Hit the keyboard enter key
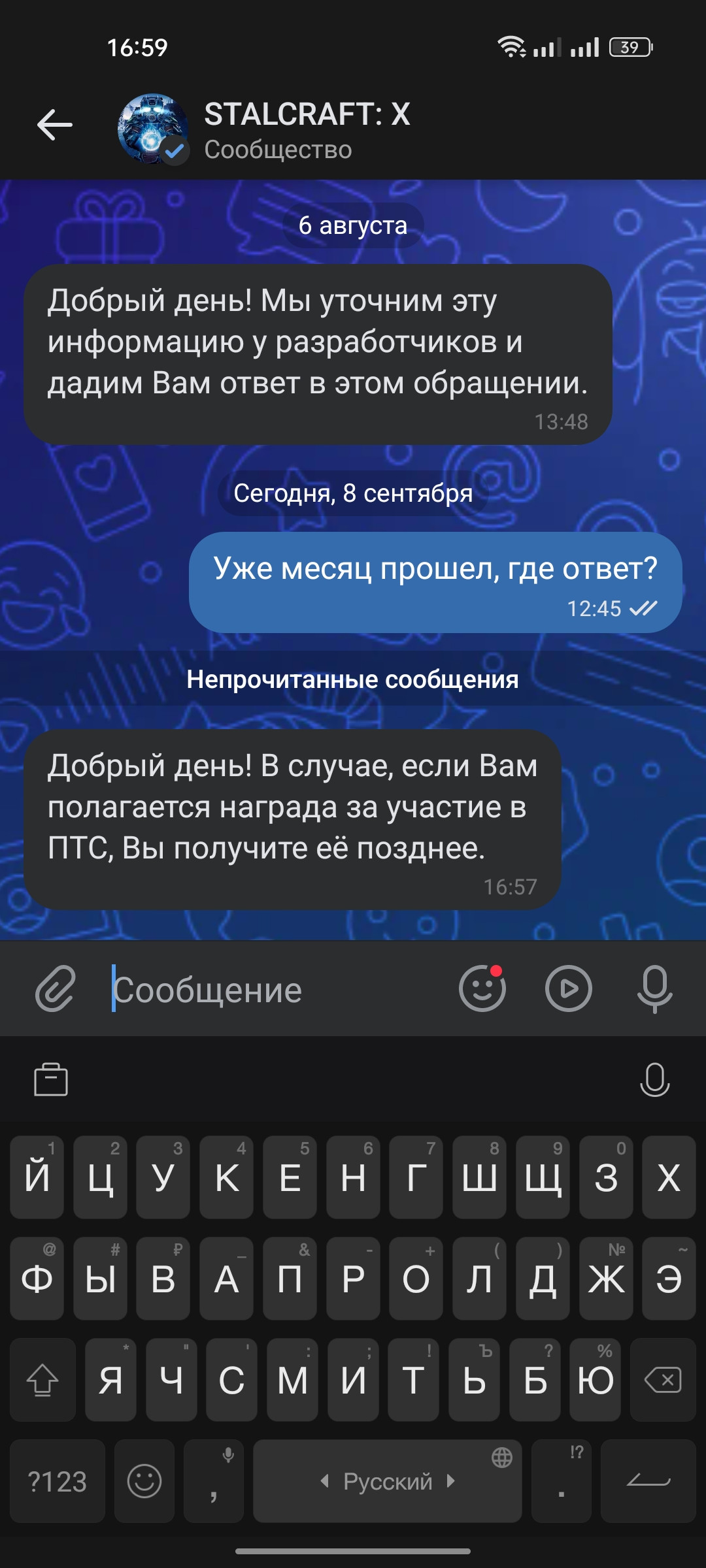 648,1481
